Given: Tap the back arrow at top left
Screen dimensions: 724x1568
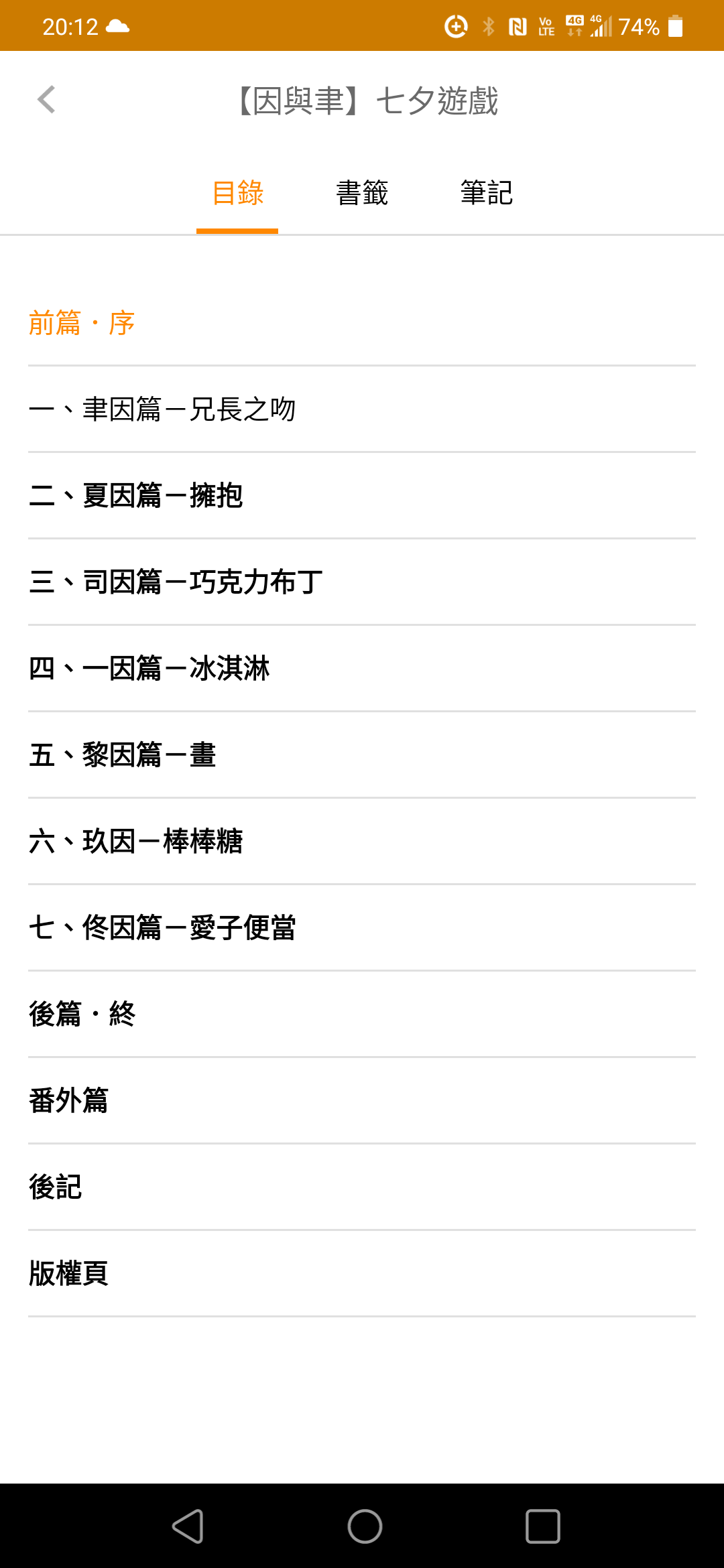Looking at the screenshot, I should pos(46,101).
